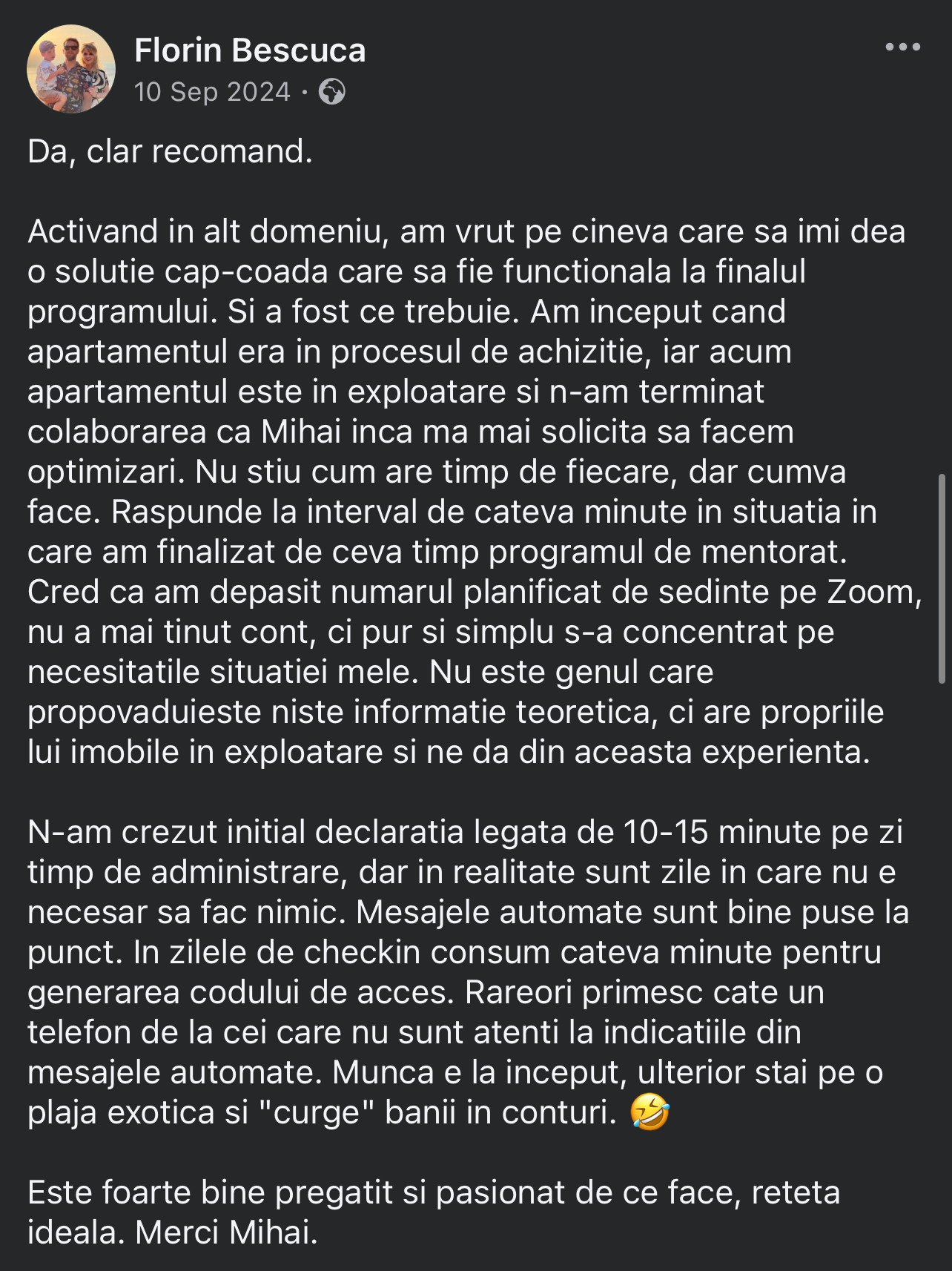Tap the 10 Sep 2024 post timestamp

(x=212, y=92)
